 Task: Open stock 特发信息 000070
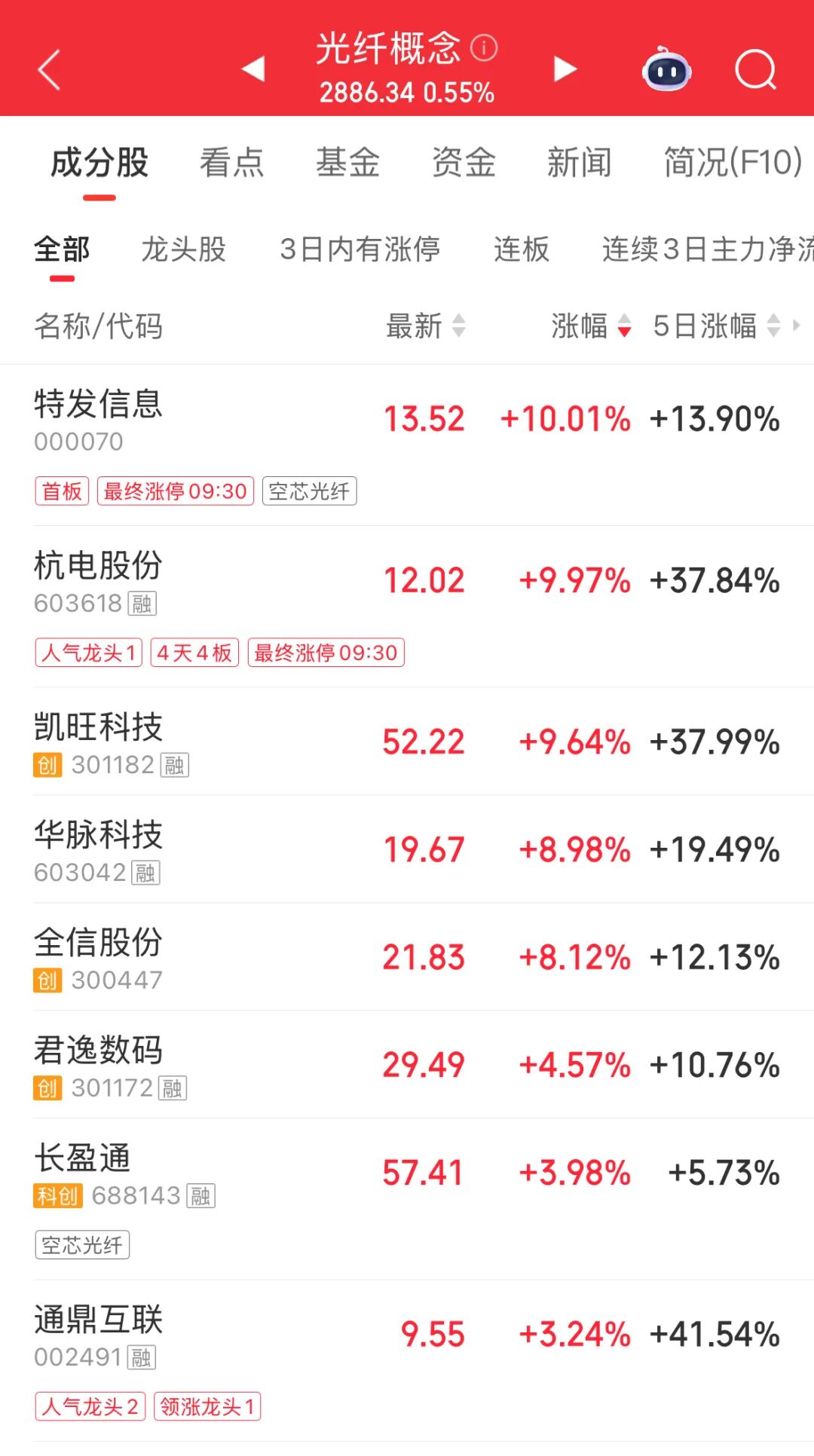(407, 445)
